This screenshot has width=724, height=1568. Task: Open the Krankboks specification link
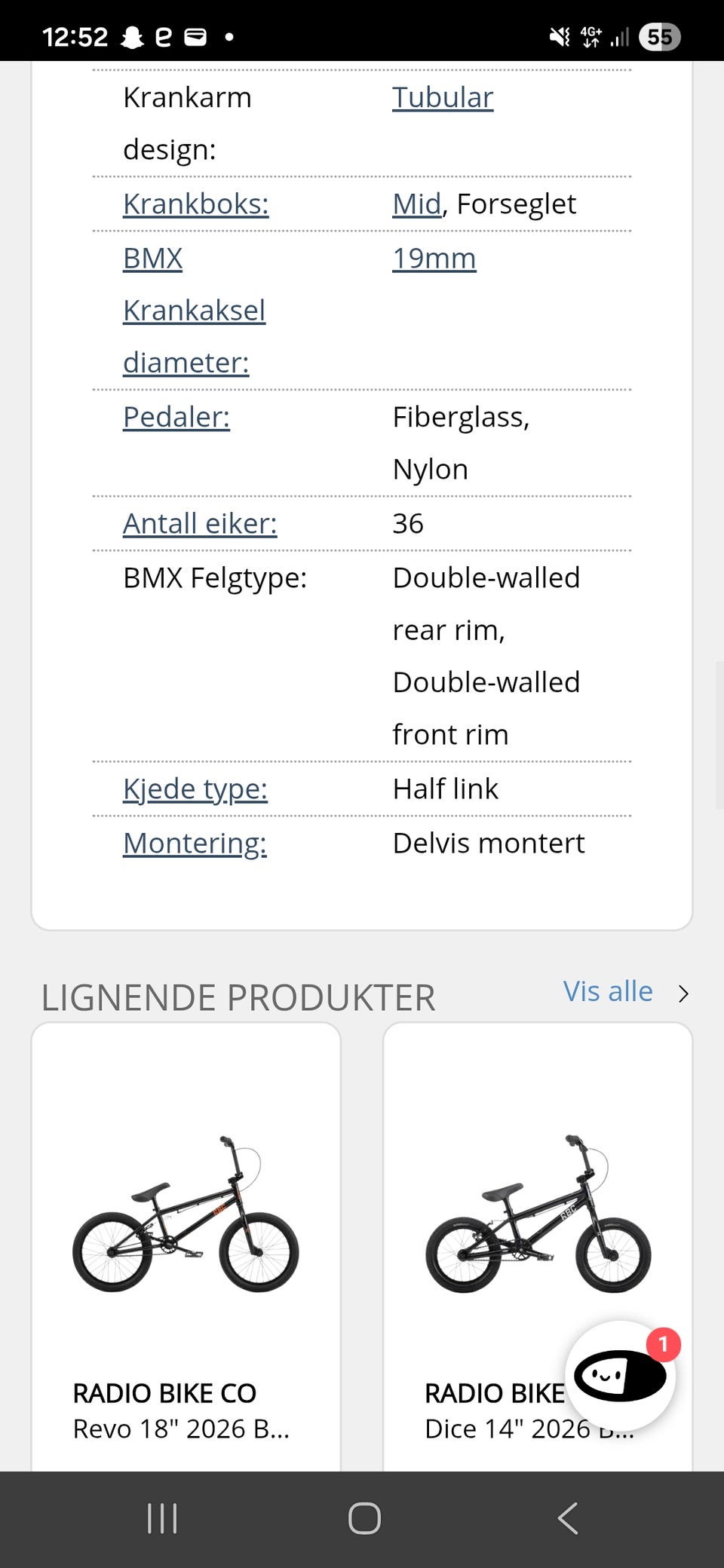[196, 204]
